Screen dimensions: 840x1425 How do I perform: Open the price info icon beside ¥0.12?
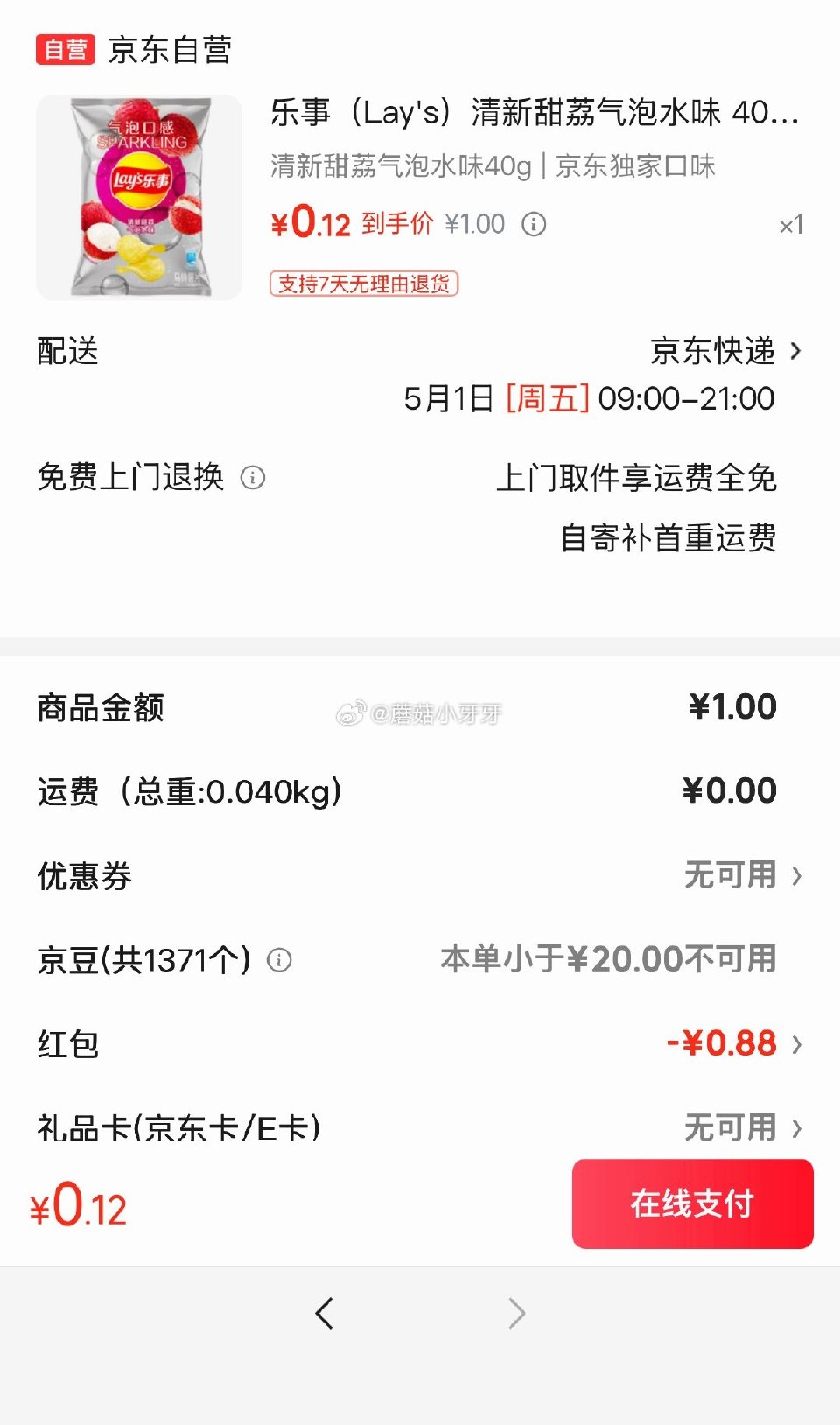click(x=534, y=225)
